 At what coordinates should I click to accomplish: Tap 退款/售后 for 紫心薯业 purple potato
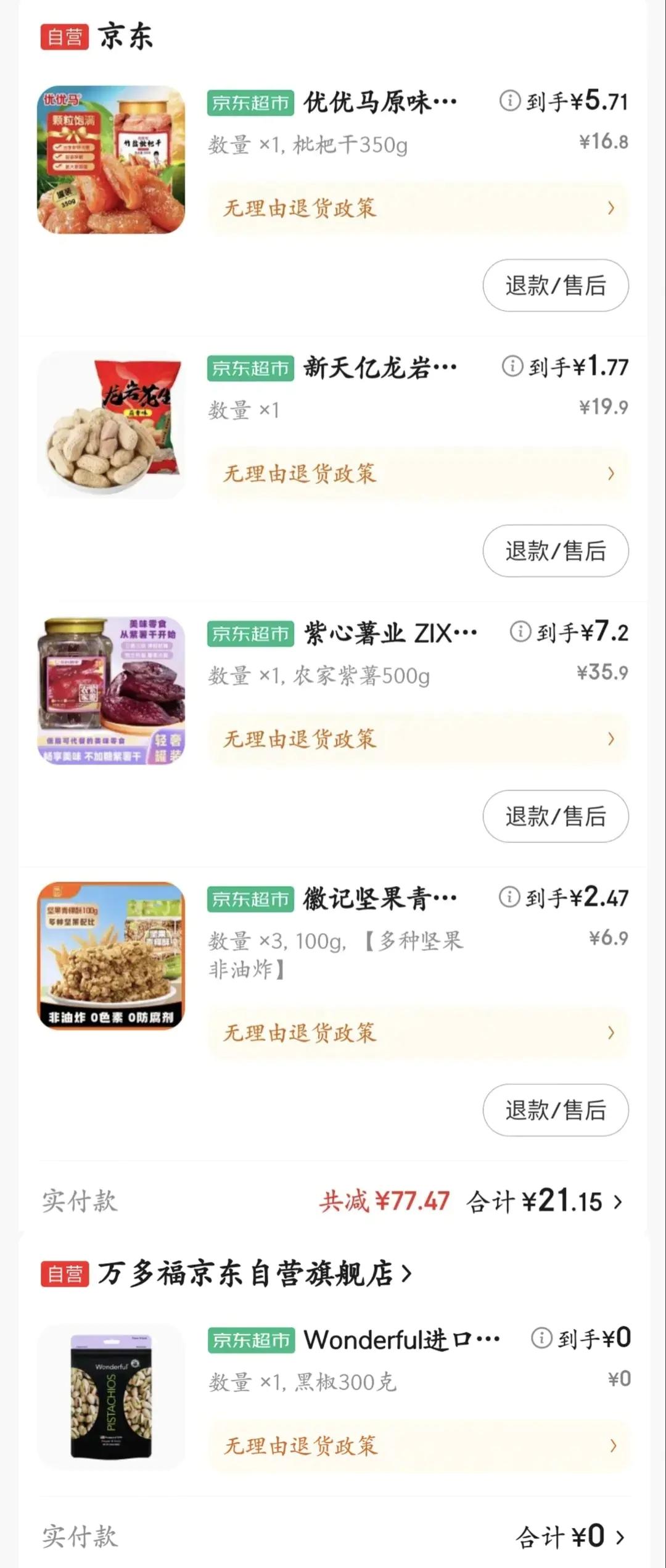click(x=555, y=816)
